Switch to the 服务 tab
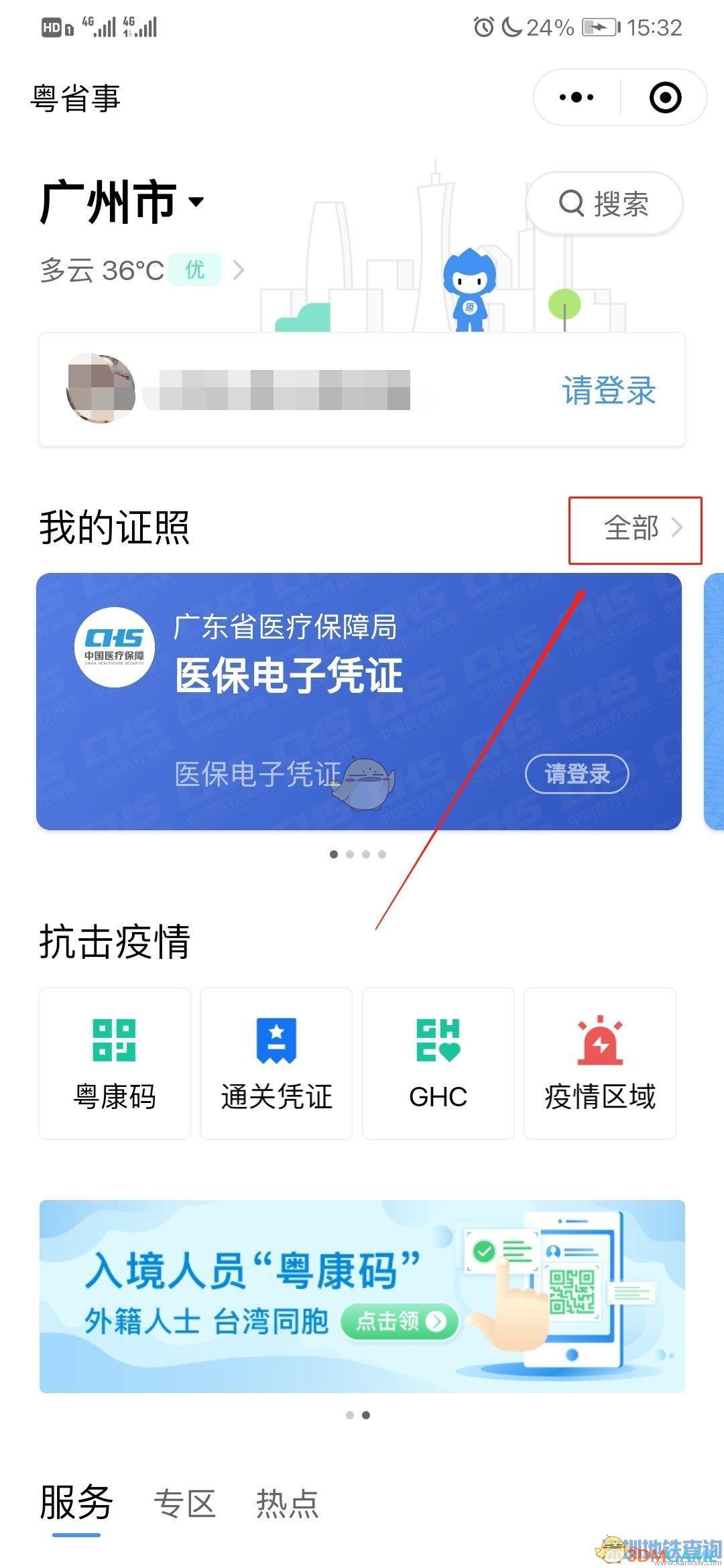The image size is (724, 1568). pyautogui.click(x=76, y=1503)
